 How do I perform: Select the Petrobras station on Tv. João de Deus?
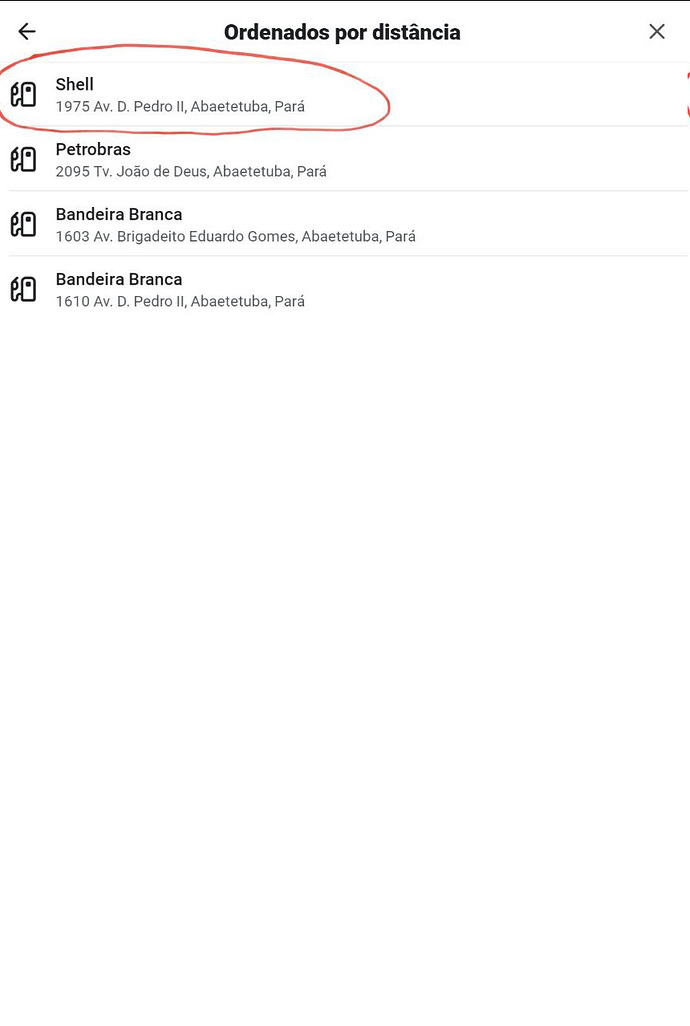coord(190,160)
